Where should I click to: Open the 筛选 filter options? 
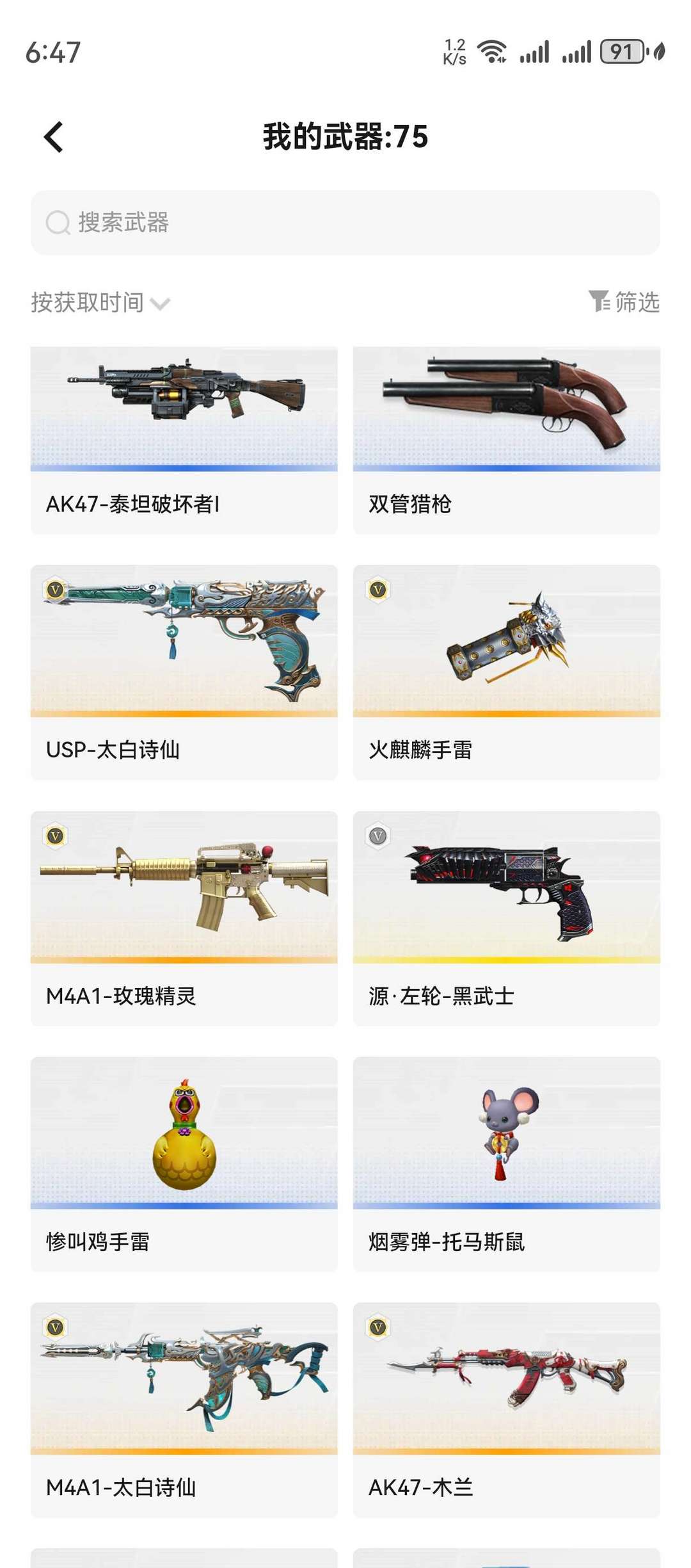(624, 302)
